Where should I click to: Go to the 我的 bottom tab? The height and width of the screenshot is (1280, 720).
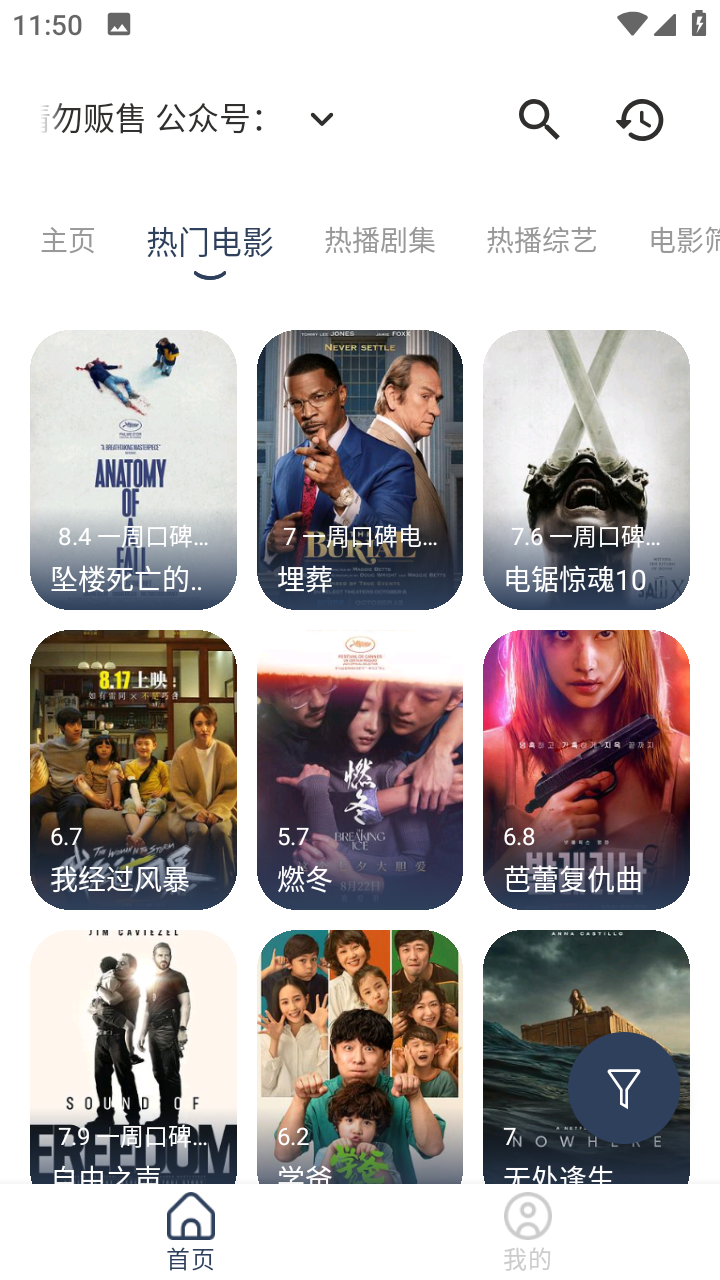(x=528, y=1232)
